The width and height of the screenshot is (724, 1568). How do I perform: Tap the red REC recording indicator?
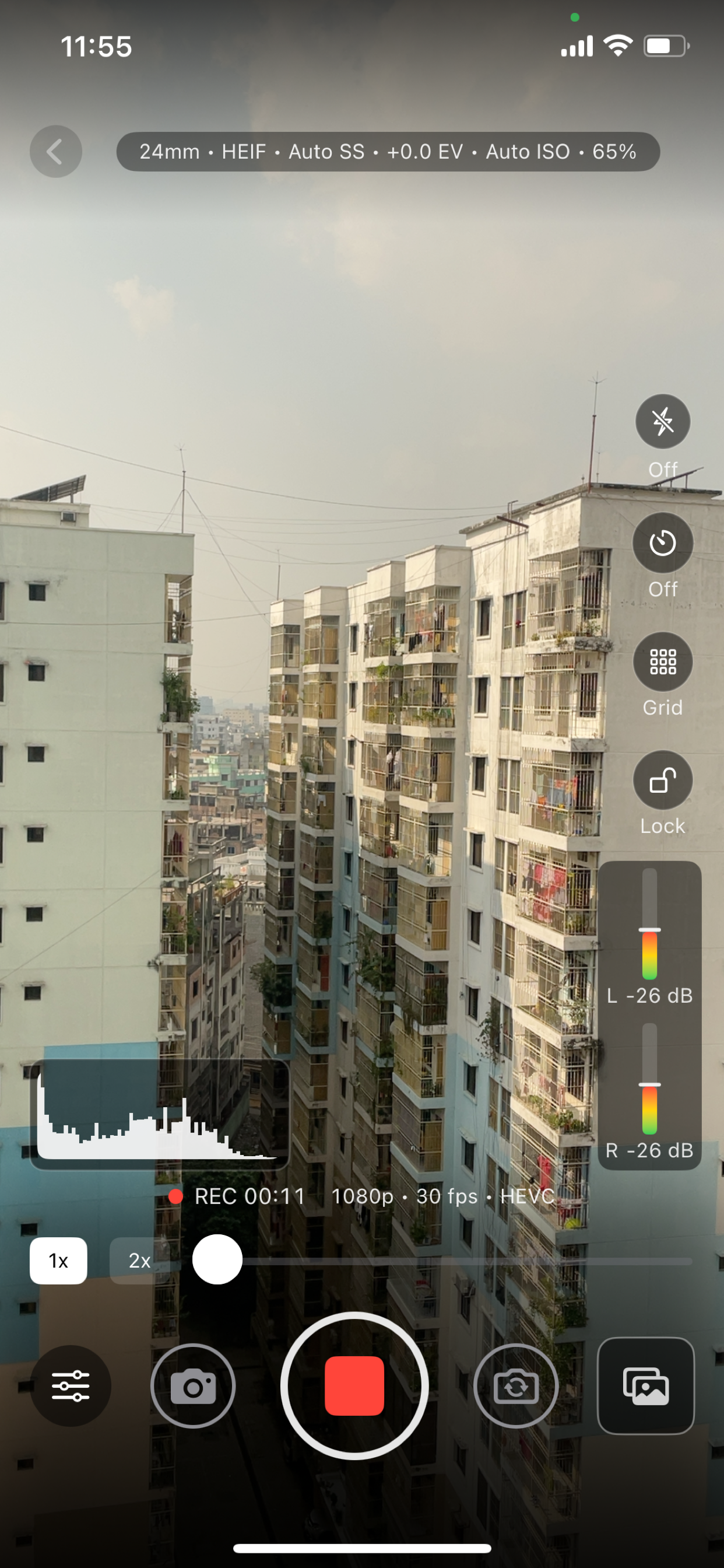pos(178,1195)
